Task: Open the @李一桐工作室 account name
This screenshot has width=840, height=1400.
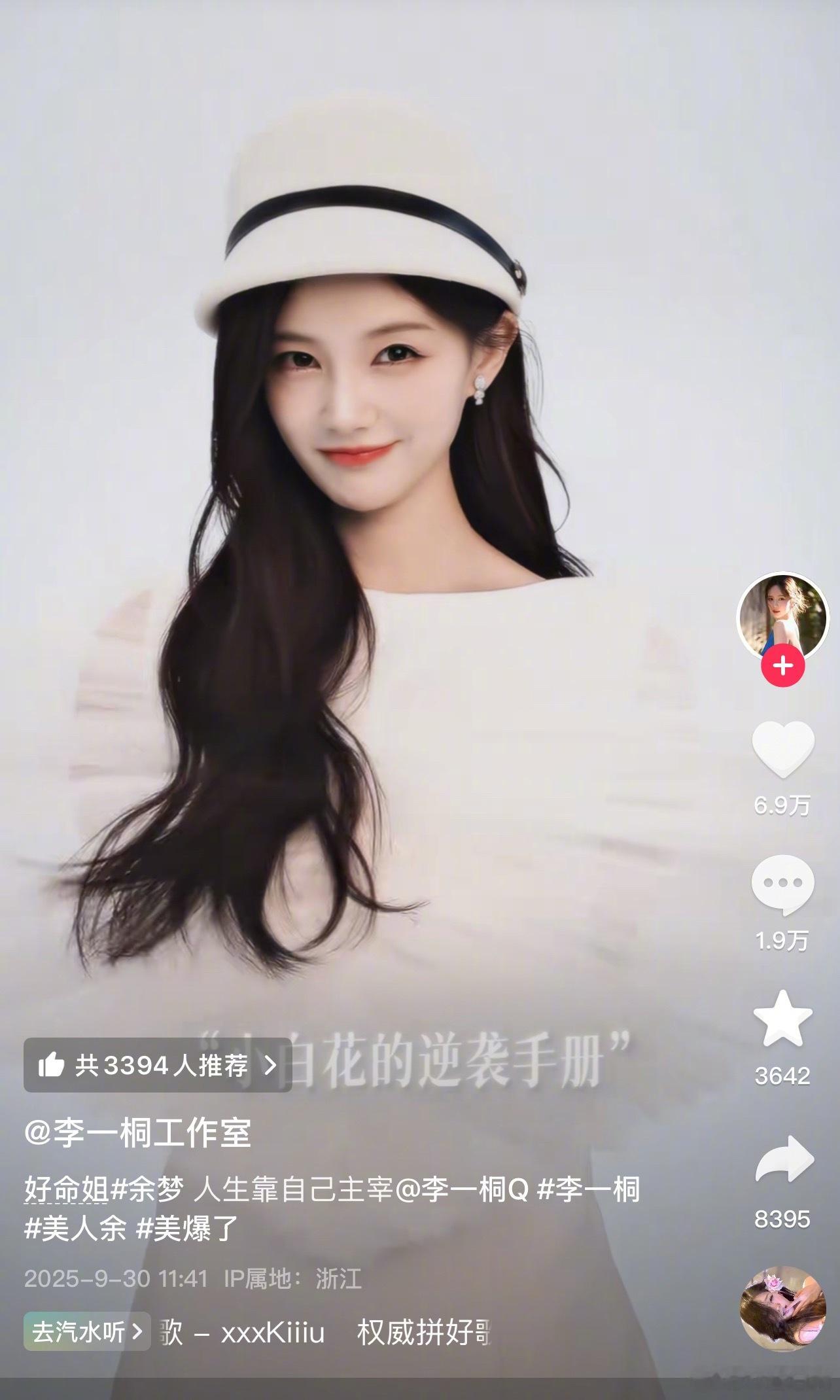Action: pos(137,1133)
